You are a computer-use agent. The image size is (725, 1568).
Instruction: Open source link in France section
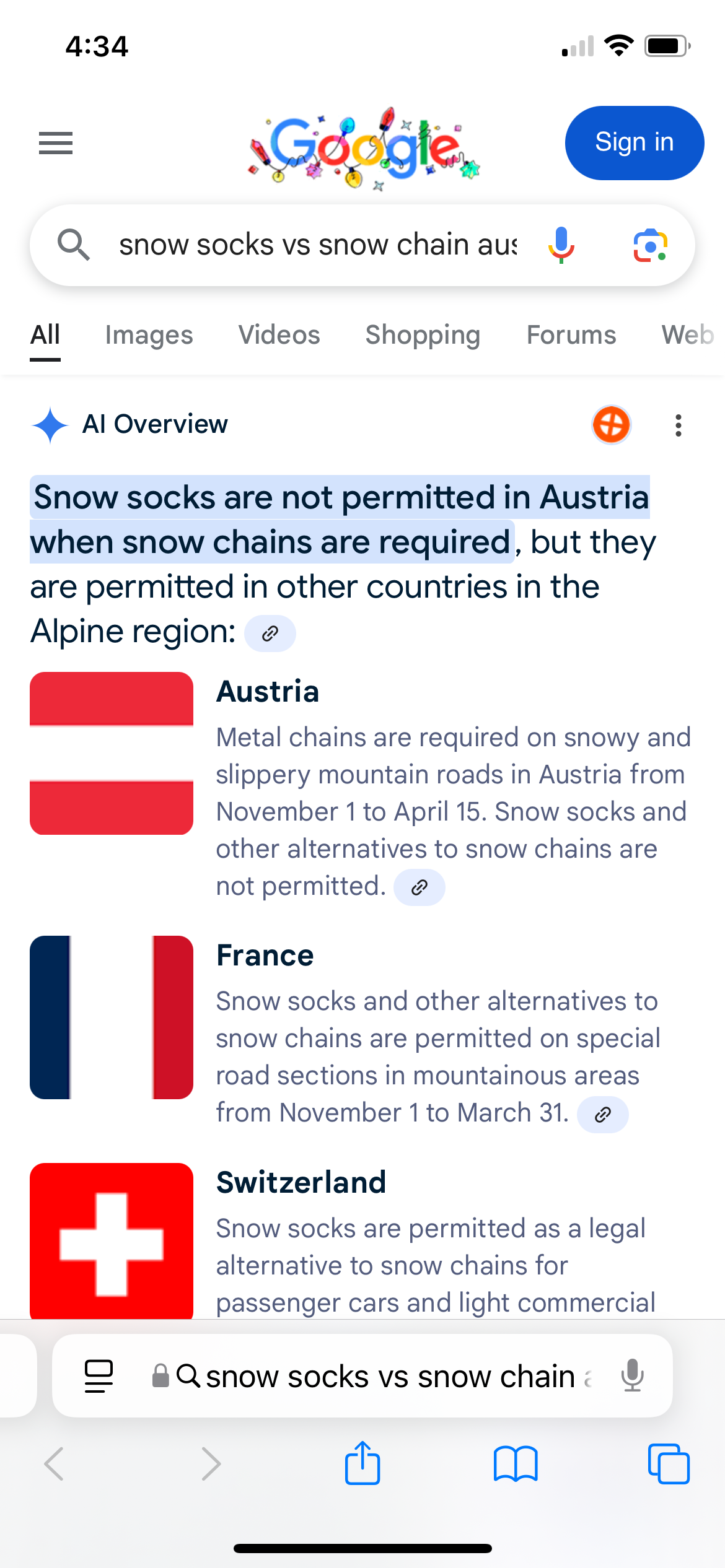[602, 1115]
